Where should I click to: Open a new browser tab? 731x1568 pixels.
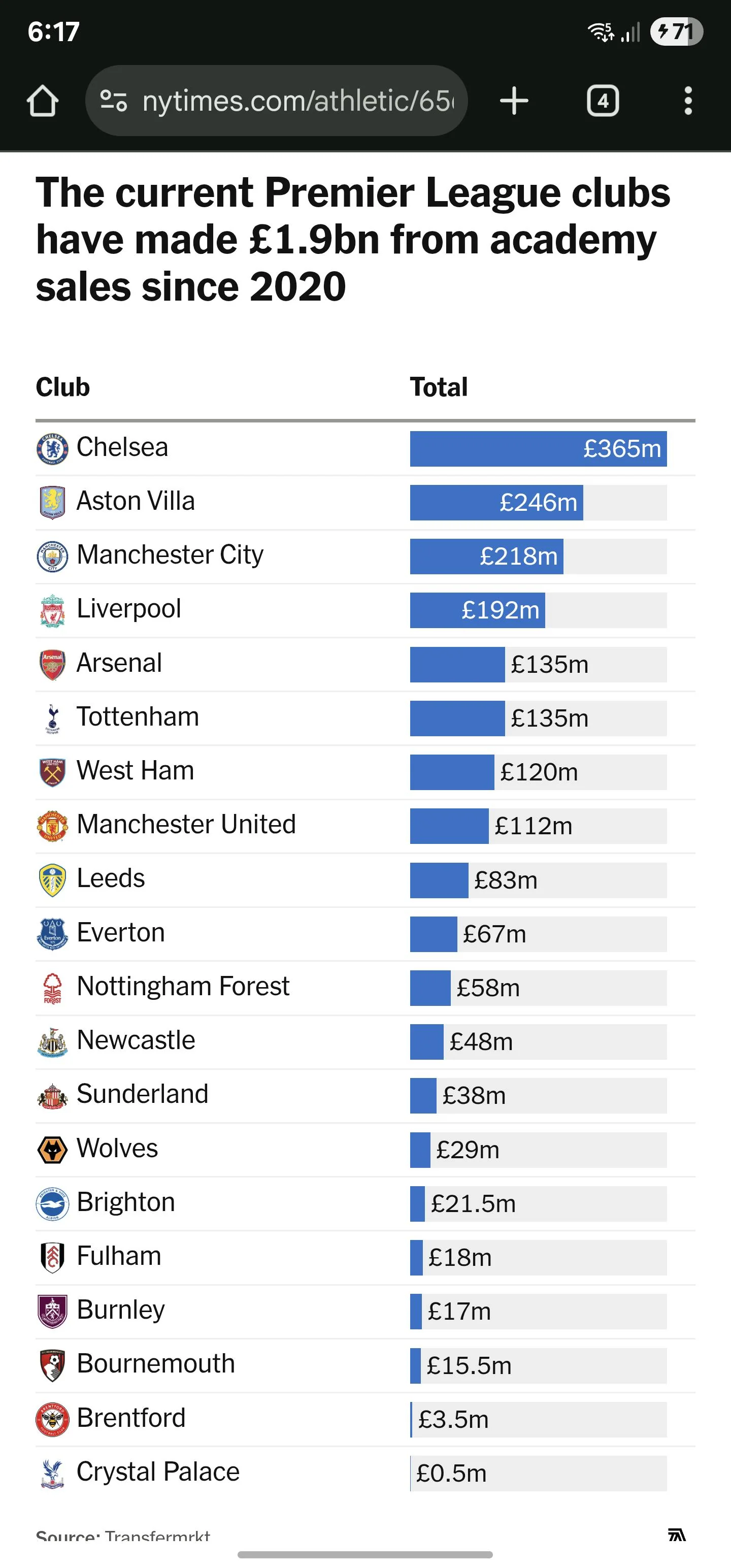(x=514, y=101)
